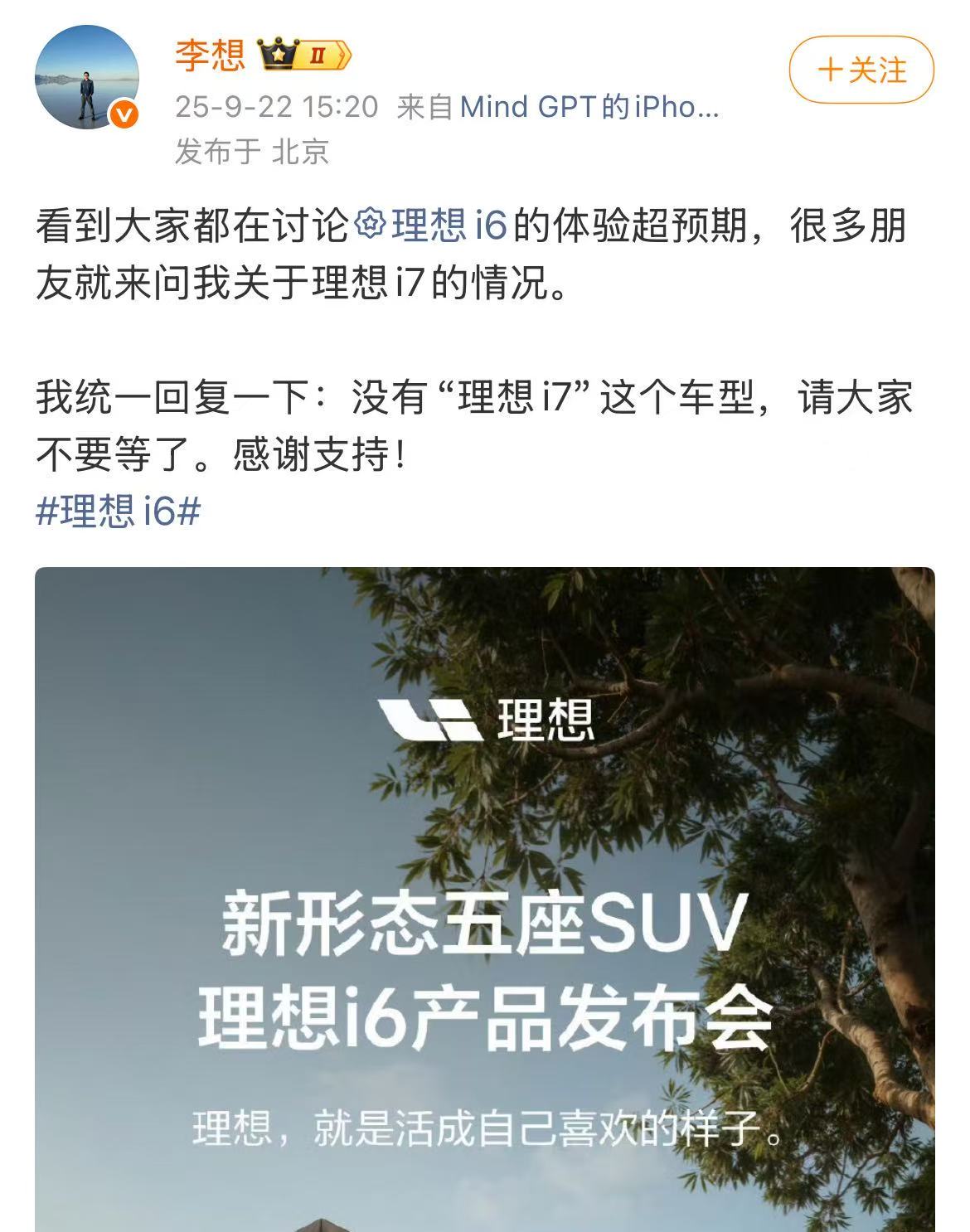Open the #理想 i6# hashtag
The width and height of the screenshot is (970, 1232).
tap(119, 511)
